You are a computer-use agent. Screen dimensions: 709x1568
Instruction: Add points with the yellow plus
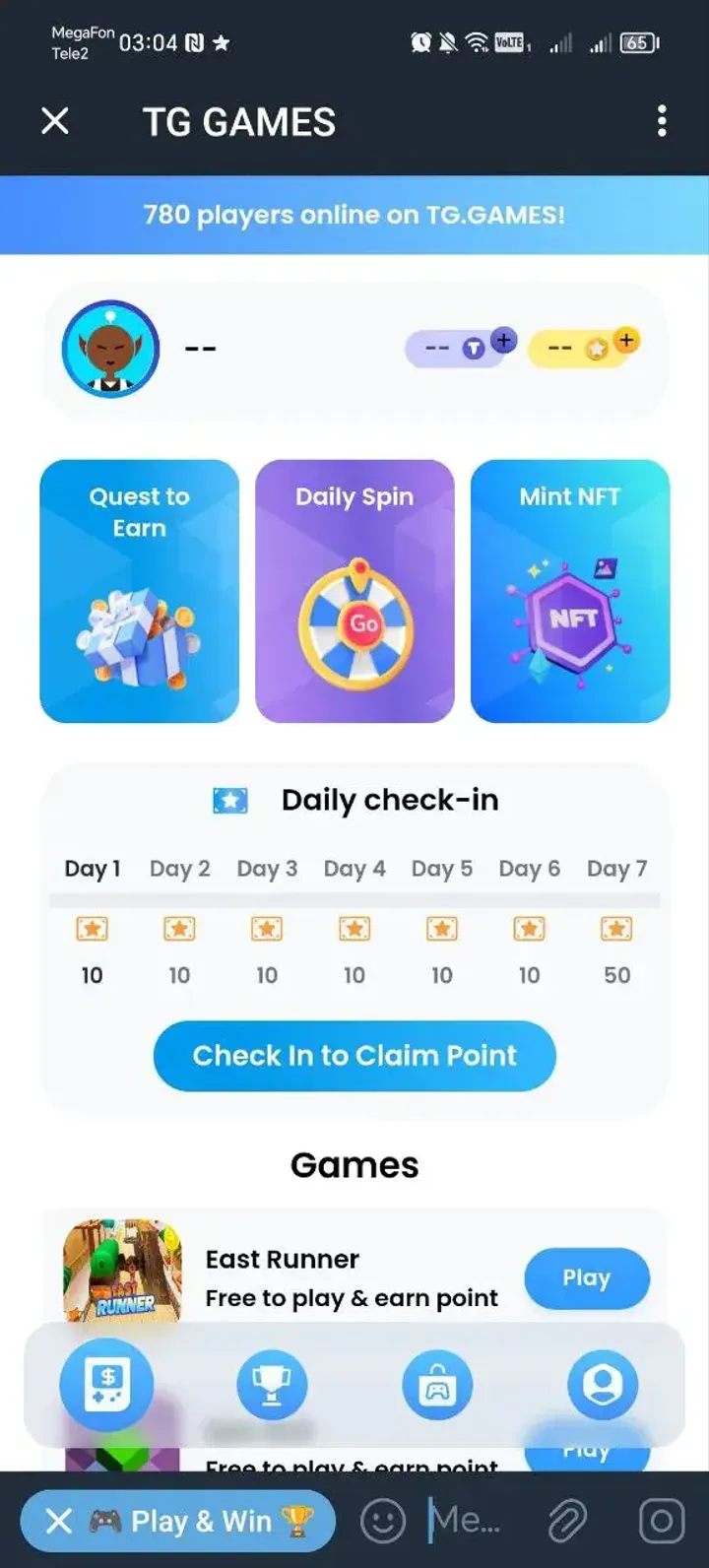click(626, 341)
